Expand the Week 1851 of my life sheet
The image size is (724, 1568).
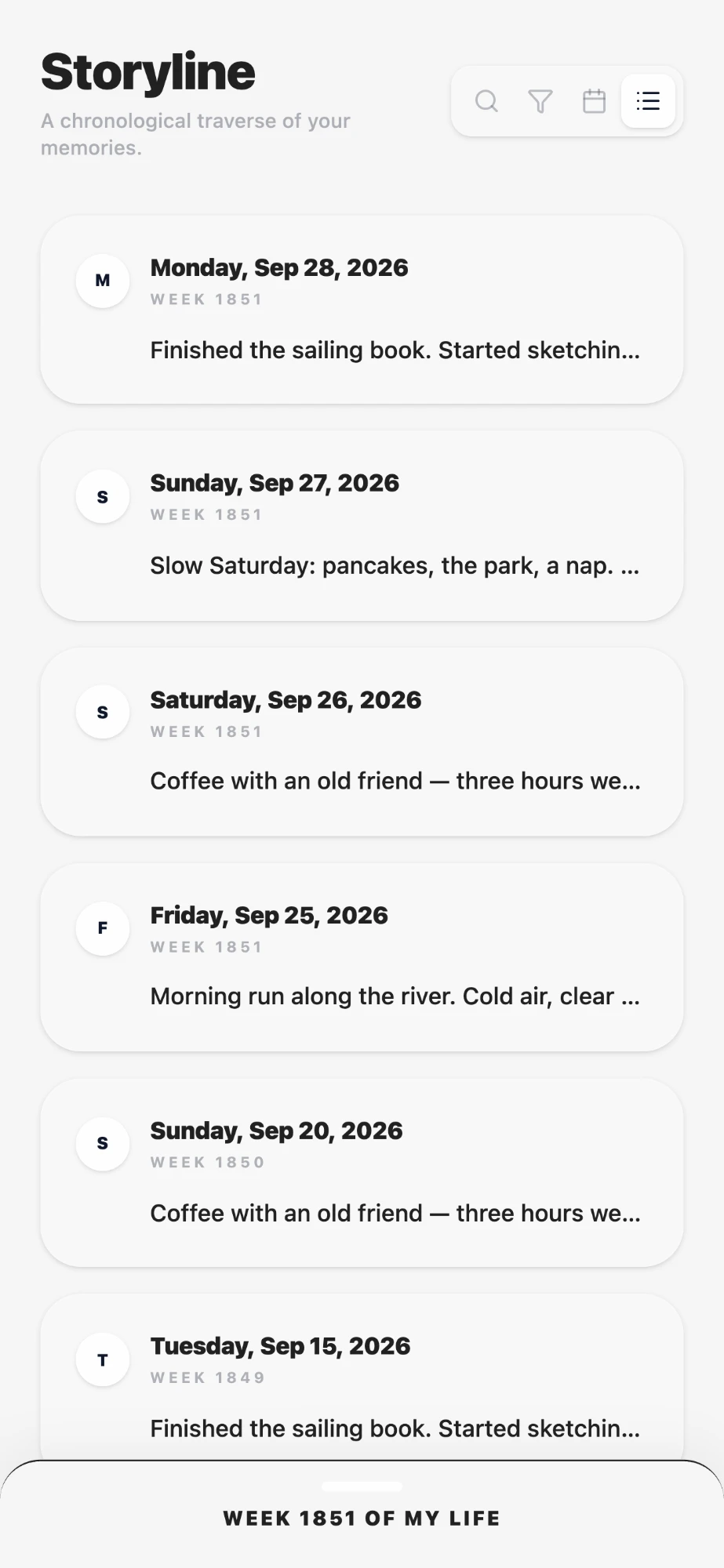(x=362, y=1514)
